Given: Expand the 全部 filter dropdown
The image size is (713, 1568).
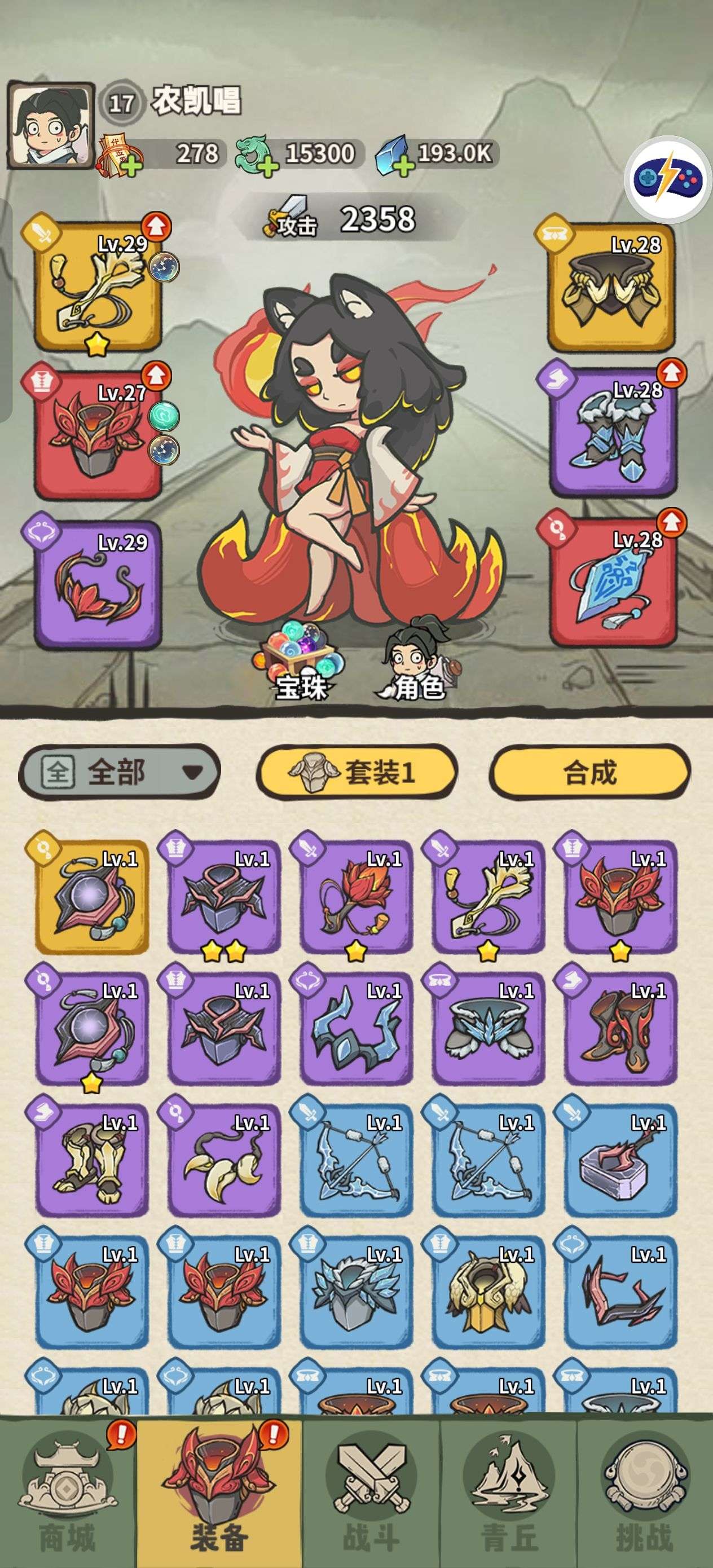Looking at the screenshot, I should pos(120,772).
